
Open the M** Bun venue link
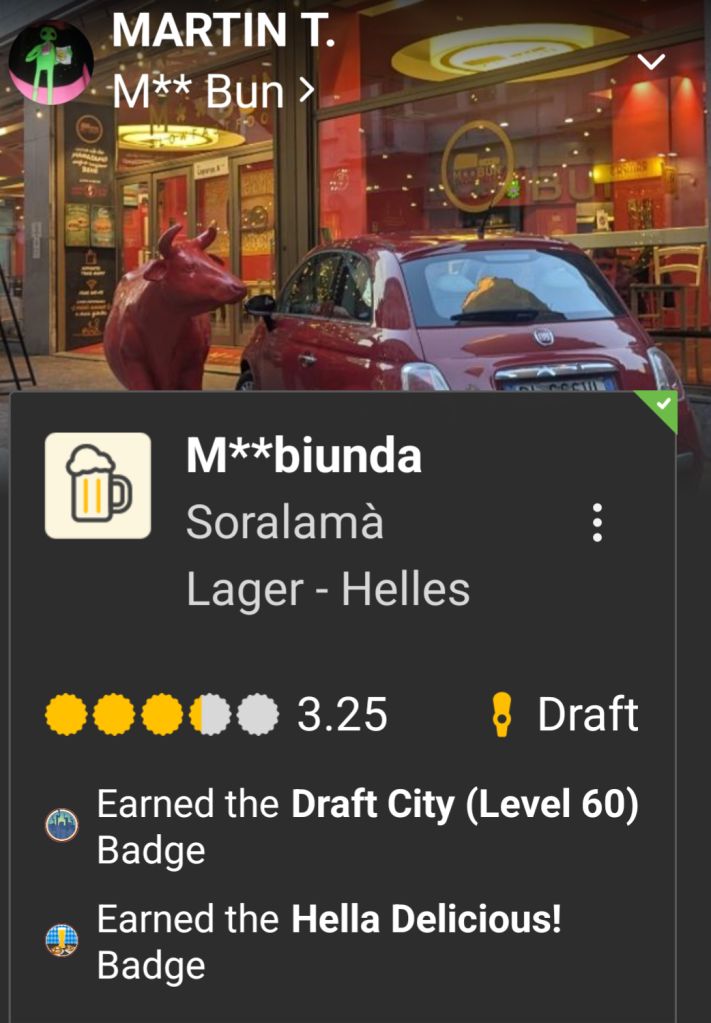[213, 92]
